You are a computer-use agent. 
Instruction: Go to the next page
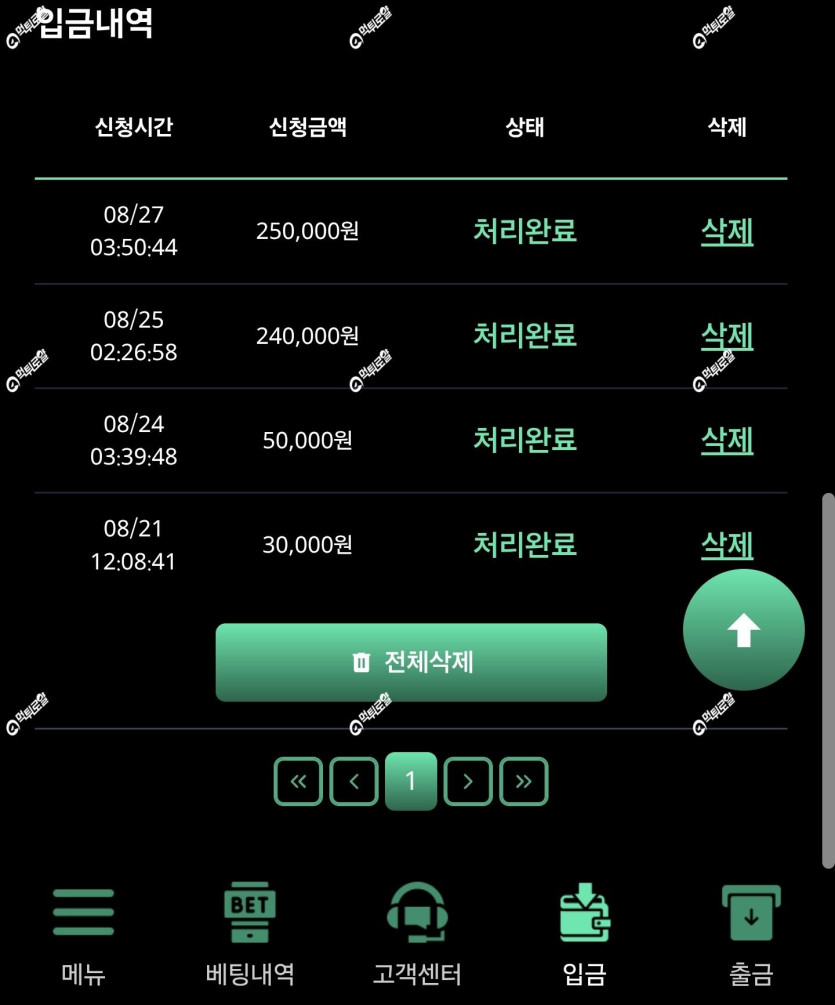point(468,781)
